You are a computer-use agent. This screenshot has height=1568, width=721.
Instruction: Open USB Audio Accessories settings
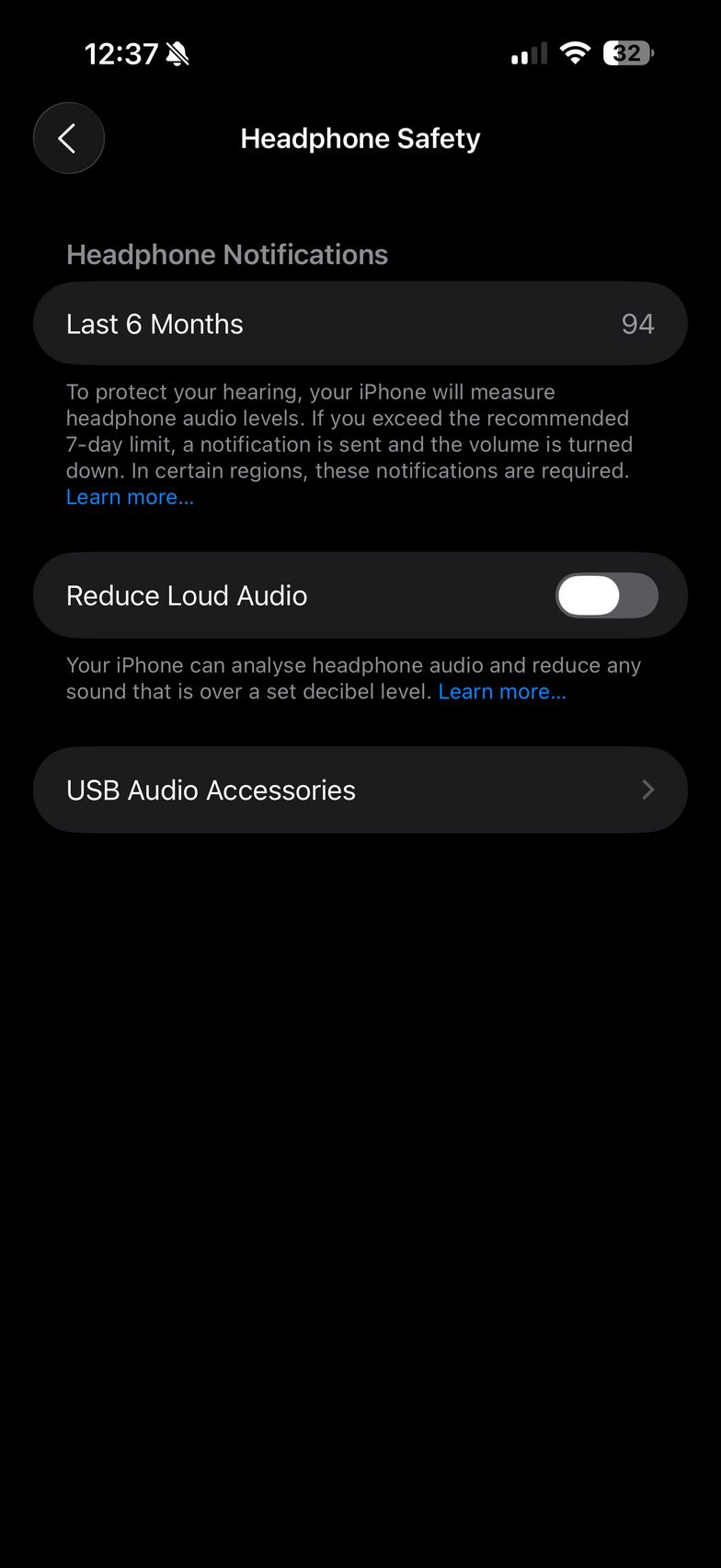(360, 790)
